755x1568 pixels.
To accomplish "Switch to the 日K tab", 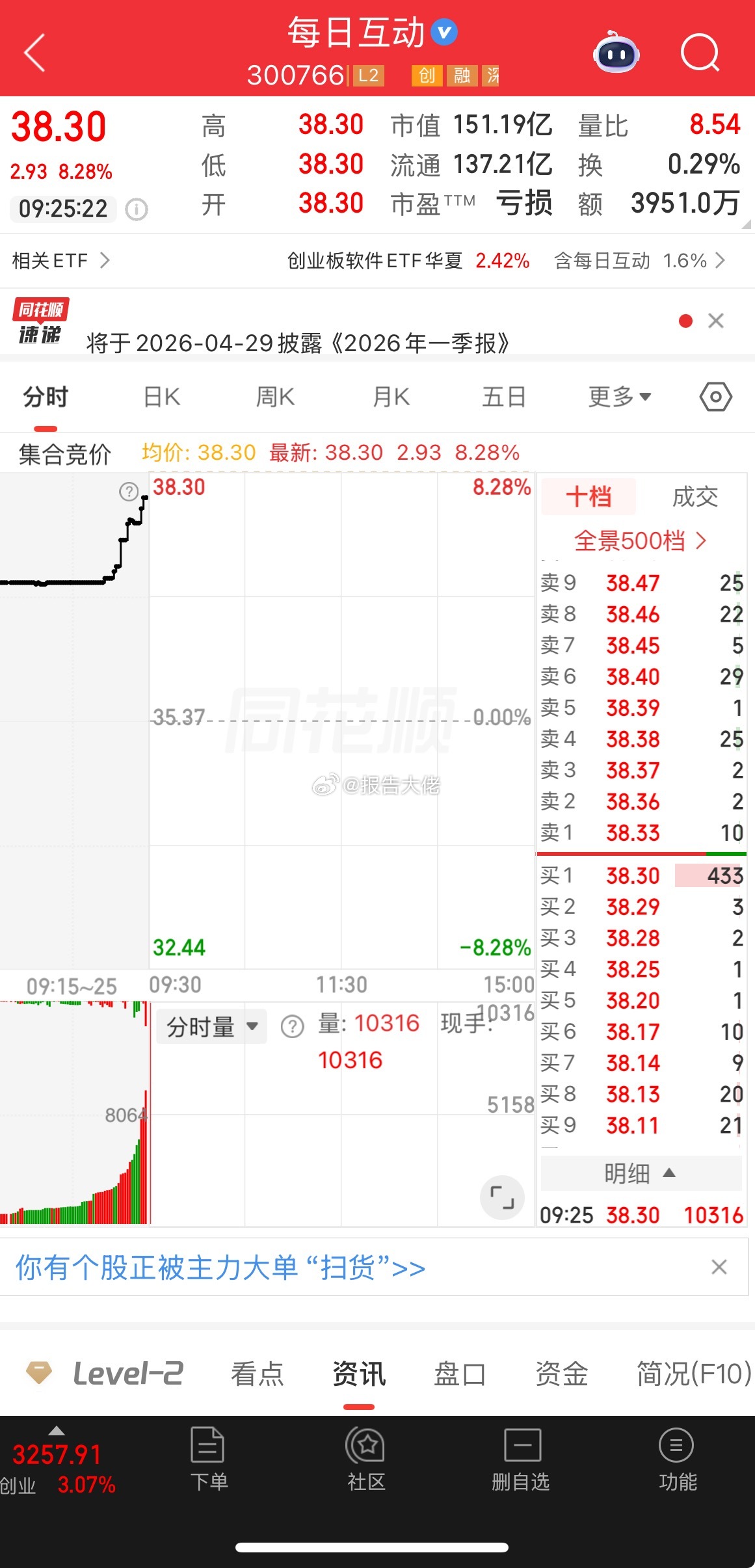I will 161,397.
